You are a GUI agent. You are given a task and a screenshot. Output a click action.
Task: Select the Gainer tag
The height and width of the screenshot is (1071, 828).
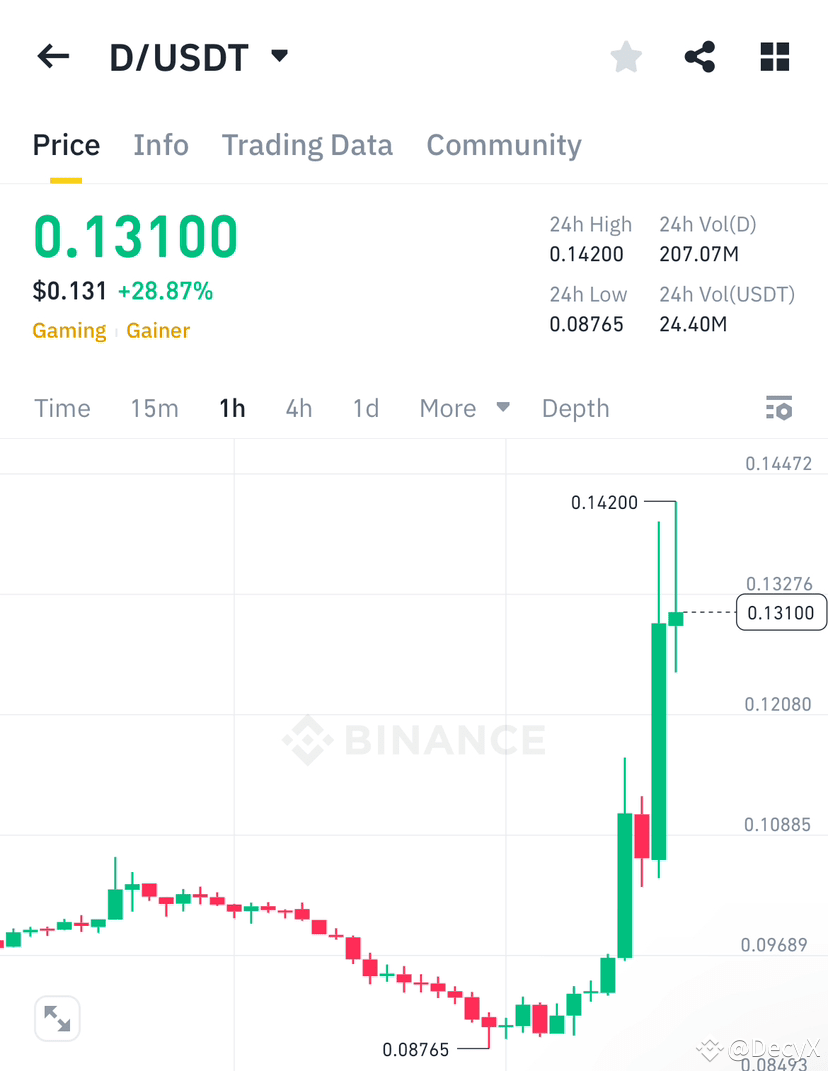157,330
